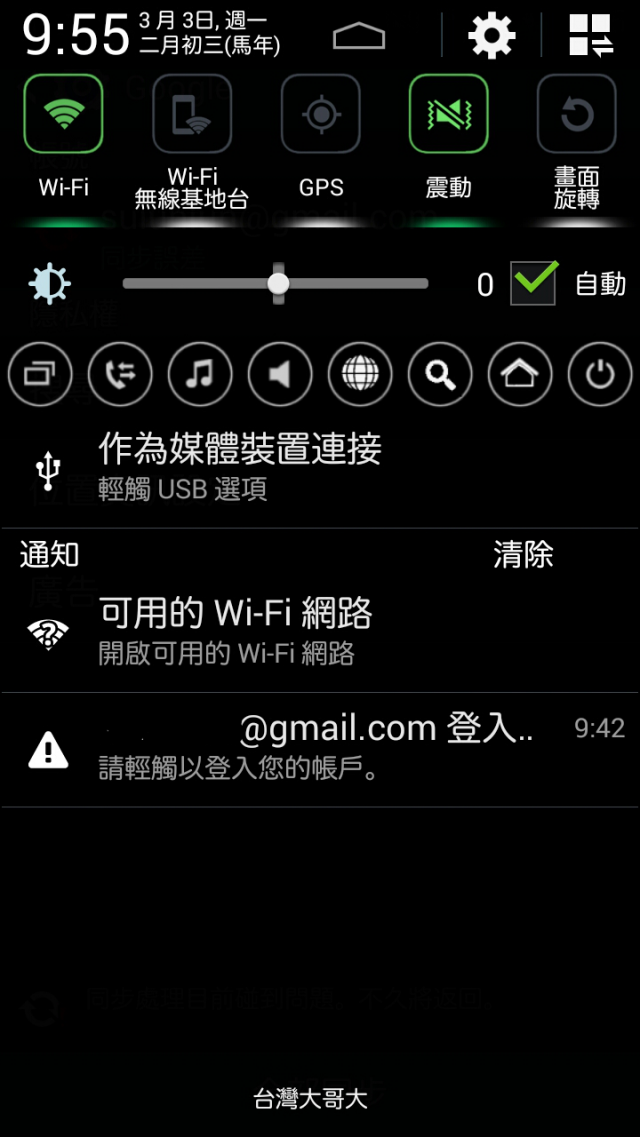Enable the Wi-Fi hotspot (無線基地台)
The width and height of the screenshot is (640, 1138).
[x=192, y=114]
